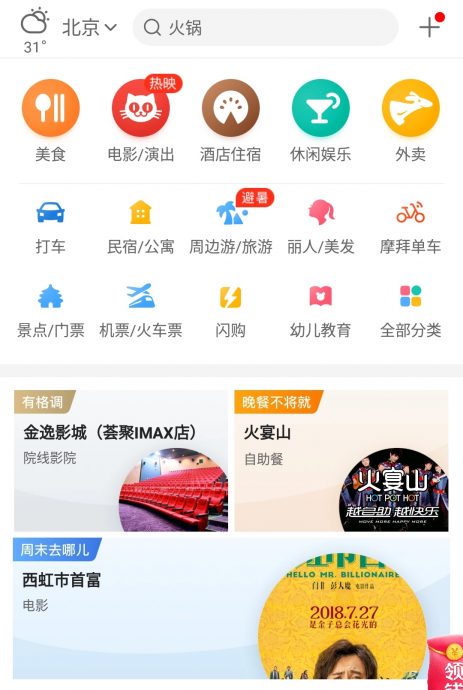Select 酒店住宿
The width and height of the screenshot is (463, 690).
(231, 121)
